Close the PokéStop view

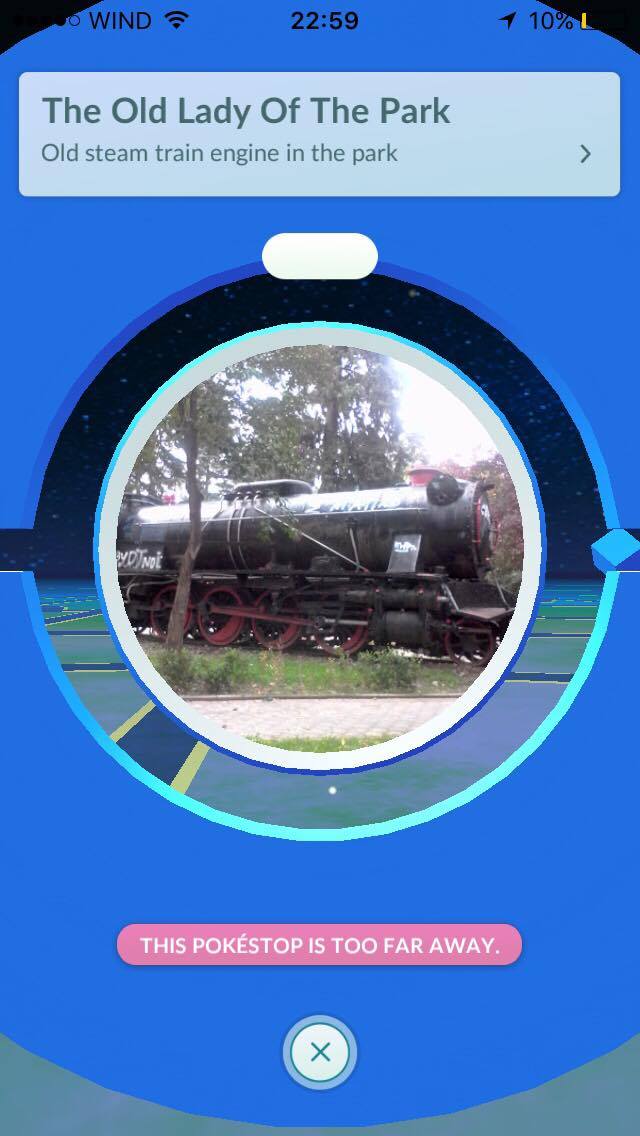(320, 1052)
